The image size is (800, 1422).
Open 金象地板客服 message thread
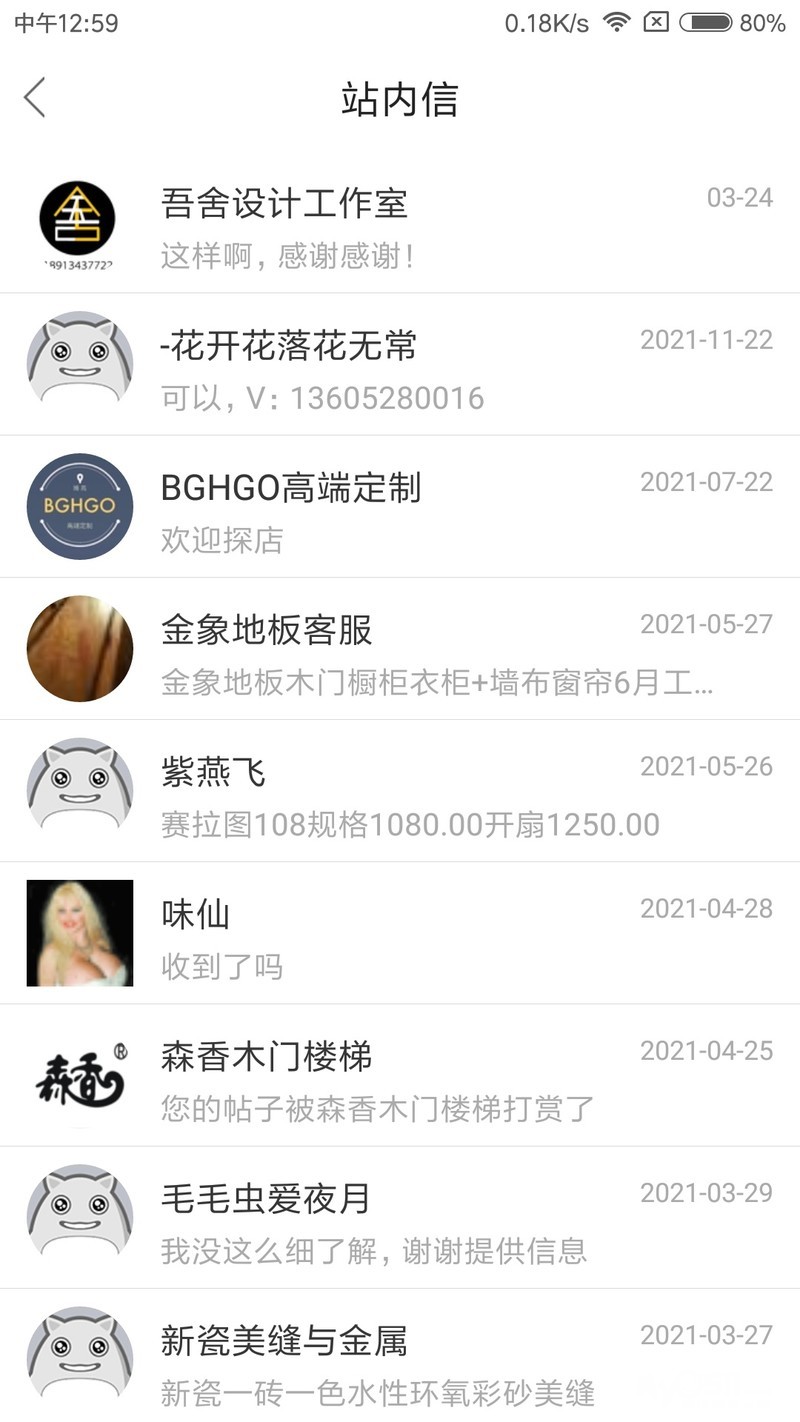400,654
